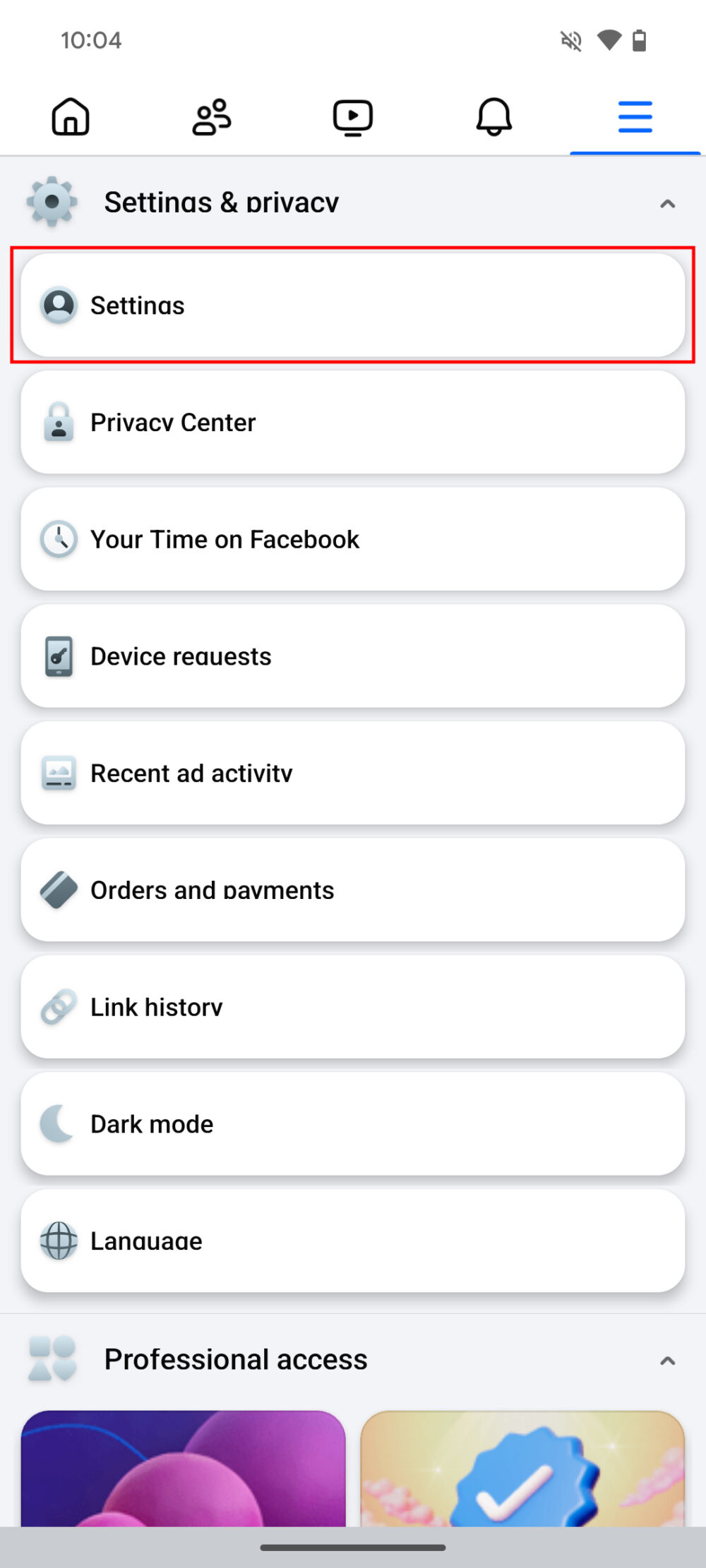Open Orders and payments
The width and height of the screenshot is (706, 1568).
coord(352,890)
